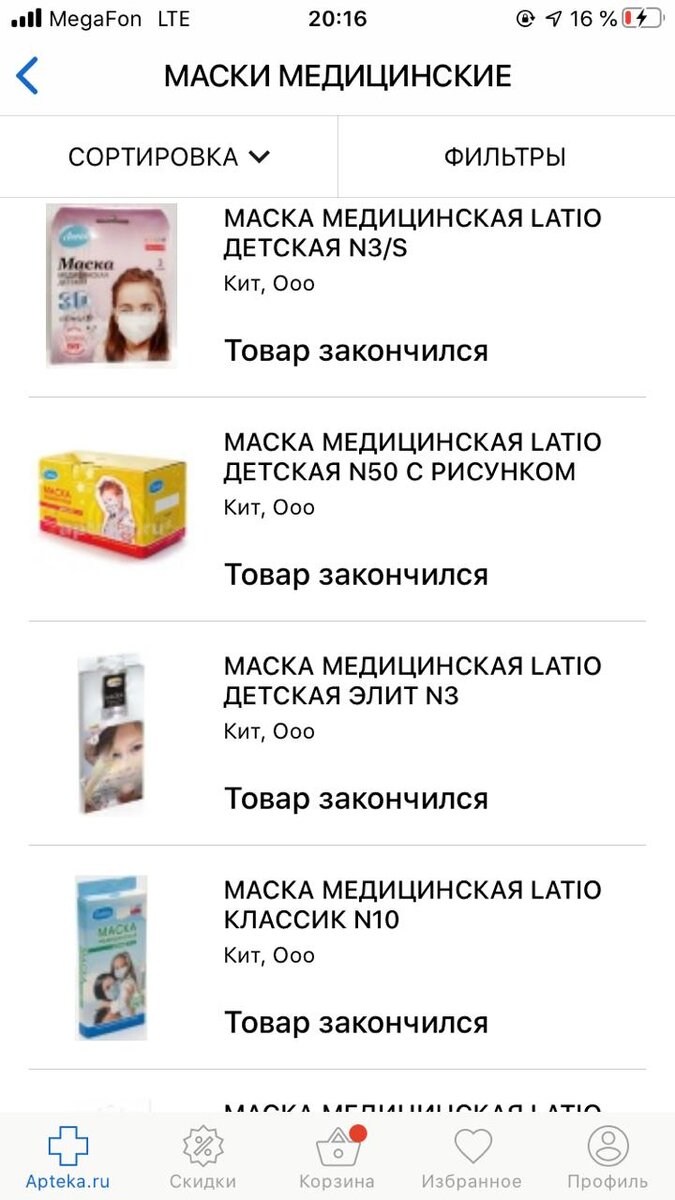Switch to the Apteka.ru tab
The height and width of the screenshot is (1200, 675).
68,1158
